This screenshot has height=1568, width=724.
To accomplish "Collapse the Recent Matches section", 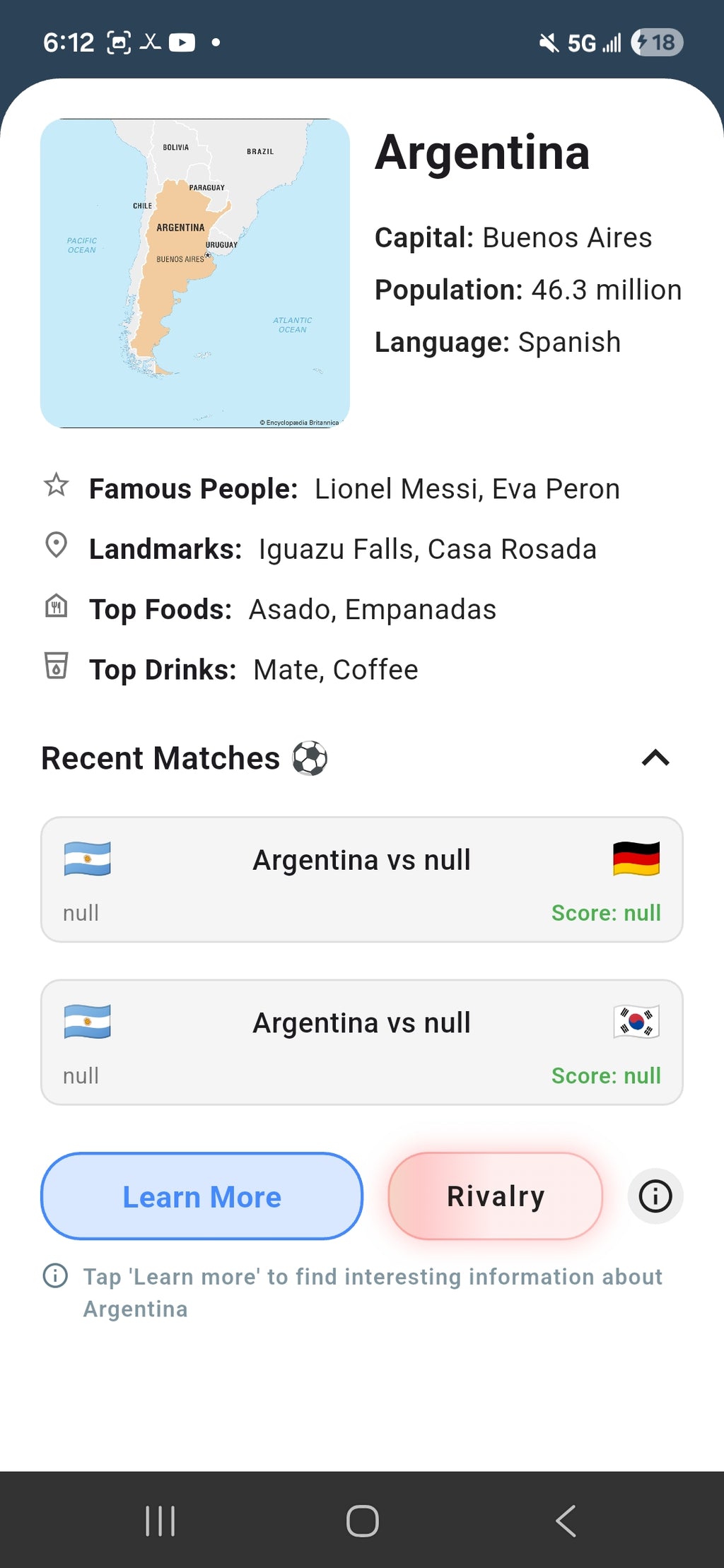I will click(x=655, y=758).
